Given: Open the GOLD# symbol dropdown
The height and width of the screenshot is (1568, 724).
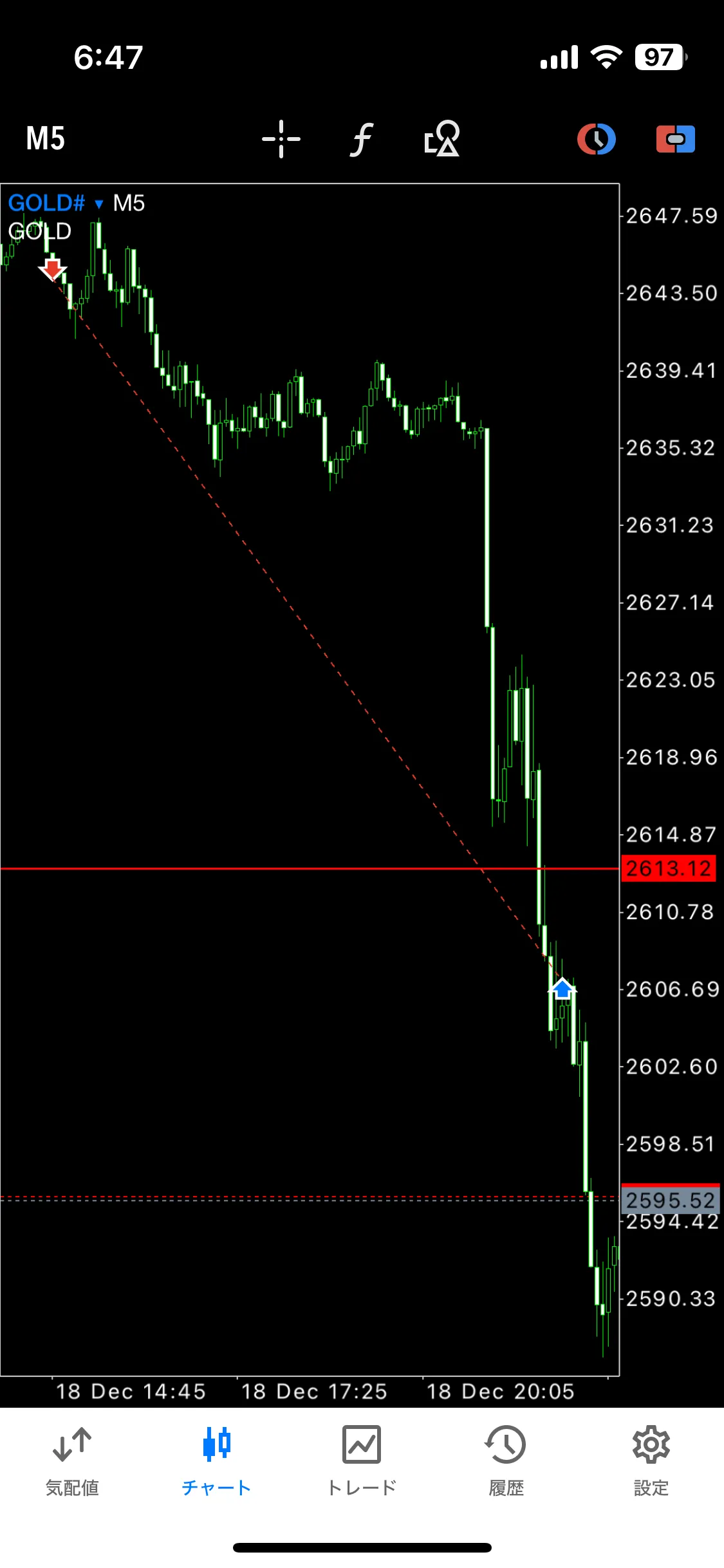Looking at the screenshot, I should click(56, 203).
